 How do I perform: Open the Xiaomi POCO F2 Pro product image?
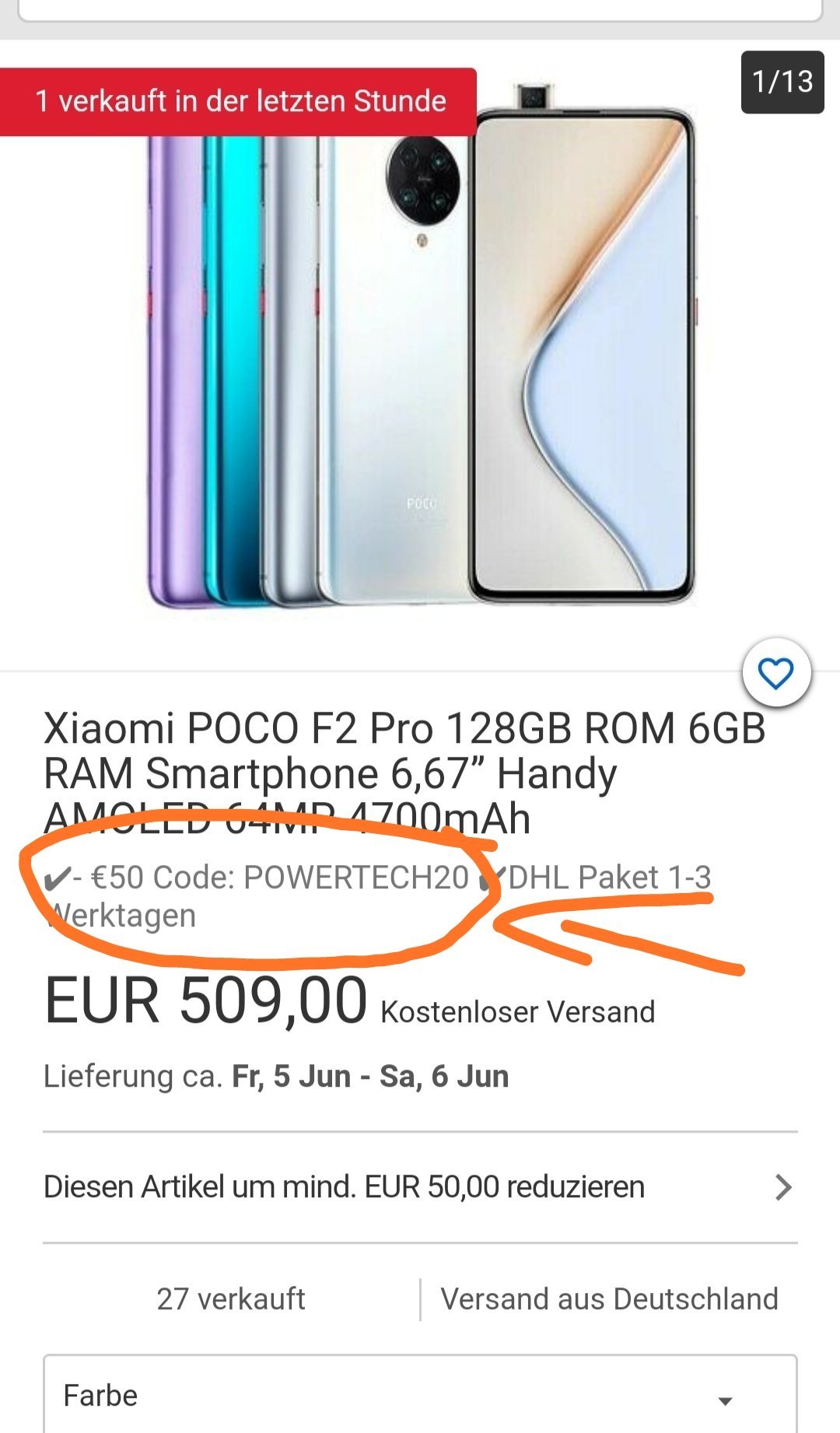tap(420, 345)
